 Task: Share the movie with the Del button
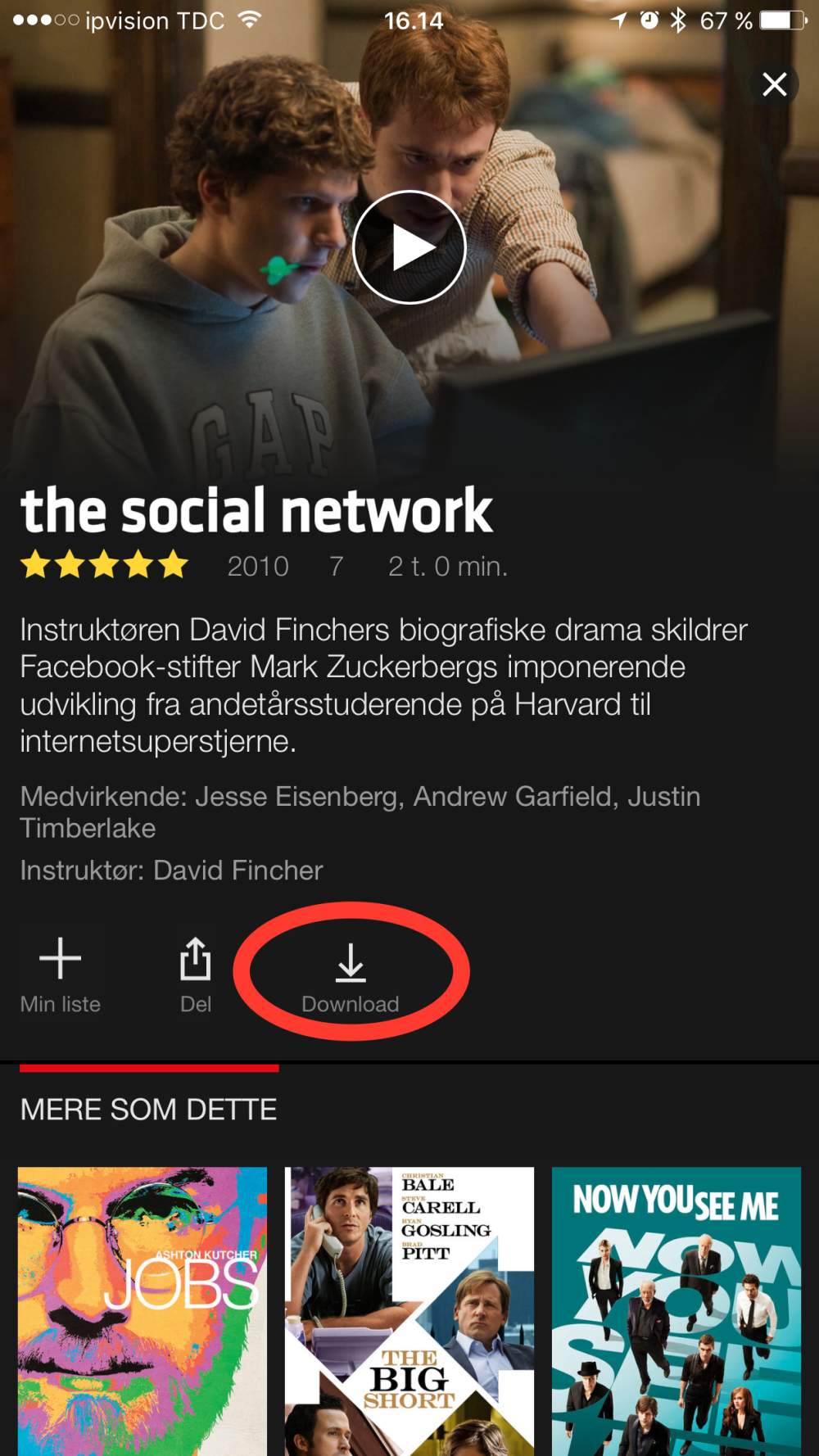196,973
